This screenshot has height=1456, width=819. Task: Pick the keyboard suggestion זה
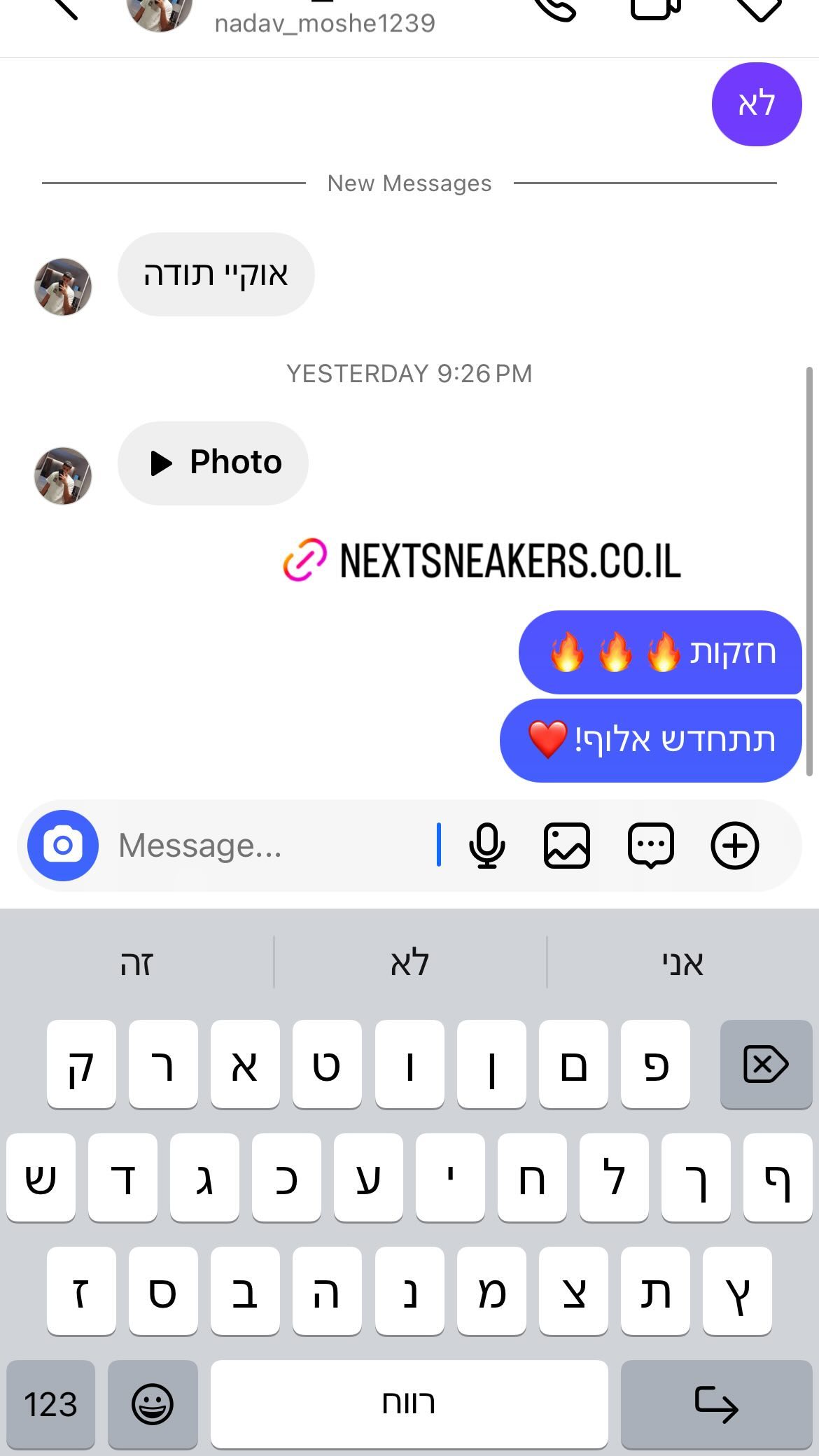coord(136,963)
